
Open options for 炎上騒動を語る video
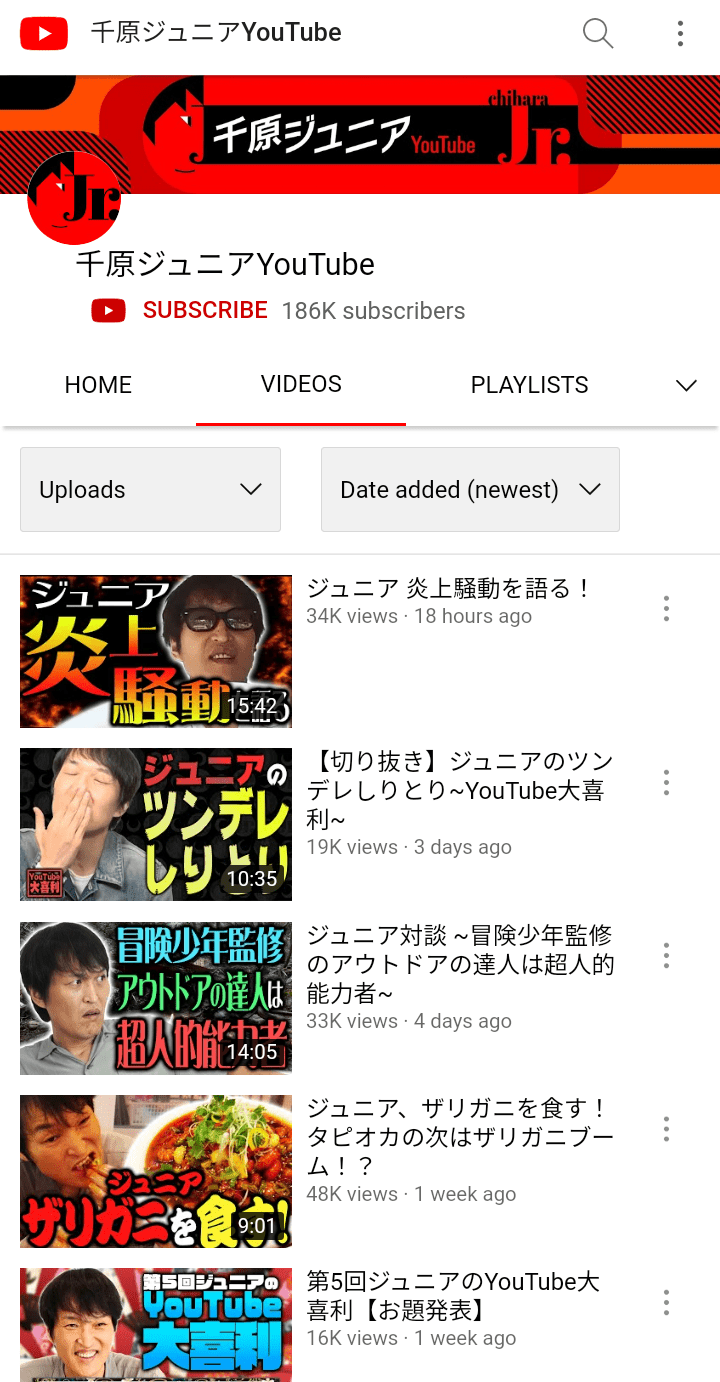click(666, 609)
